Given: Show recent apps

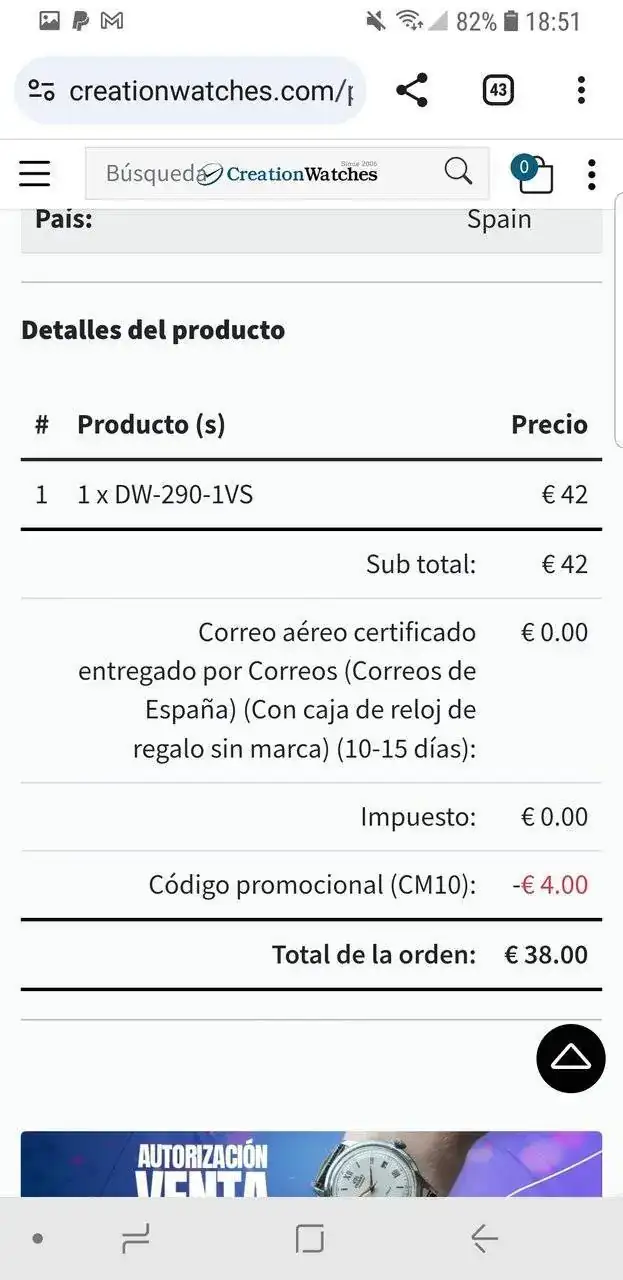Looking at the screenshot, I should coord(135,1239).
